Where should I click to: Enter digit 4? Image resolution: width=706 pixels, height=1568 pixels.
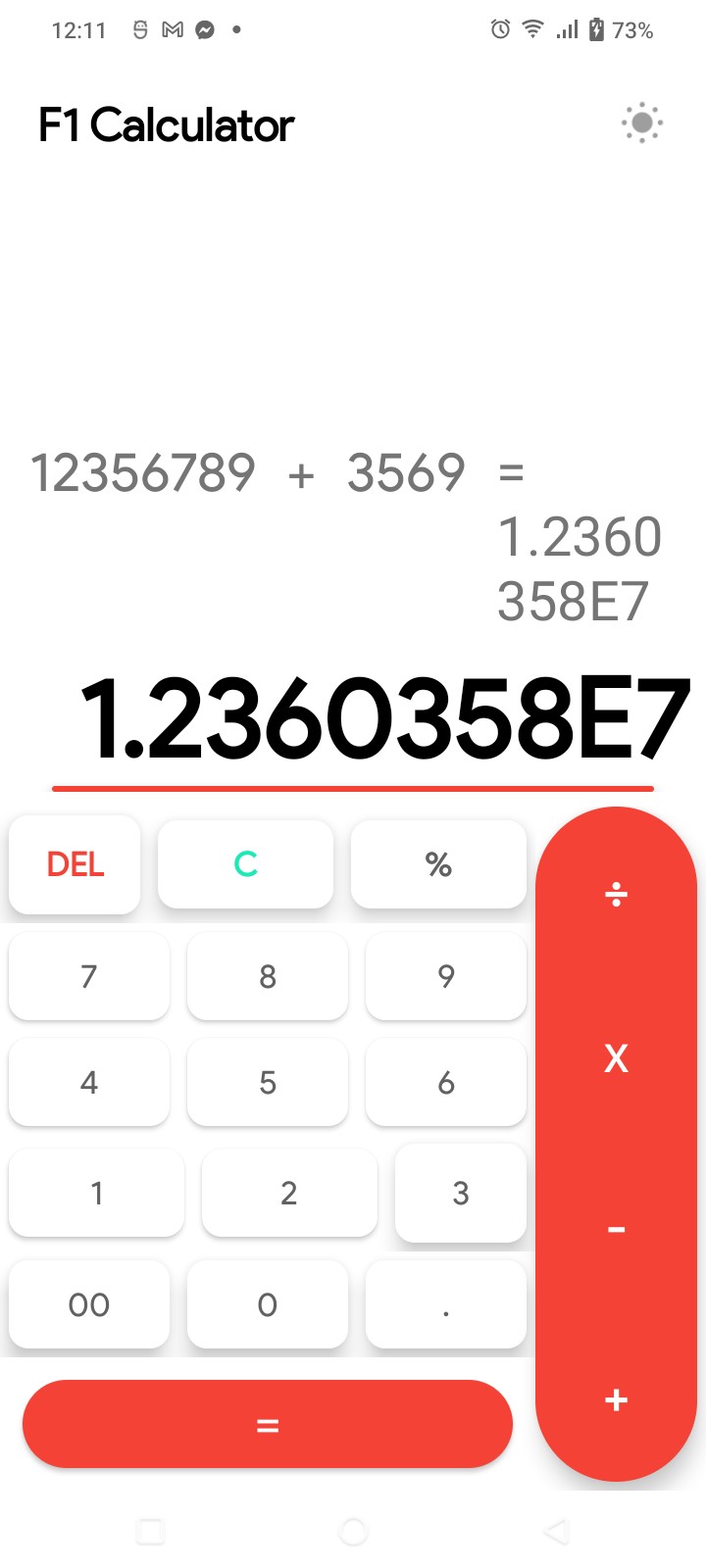pyautogui.click(x=89, y=1083)
